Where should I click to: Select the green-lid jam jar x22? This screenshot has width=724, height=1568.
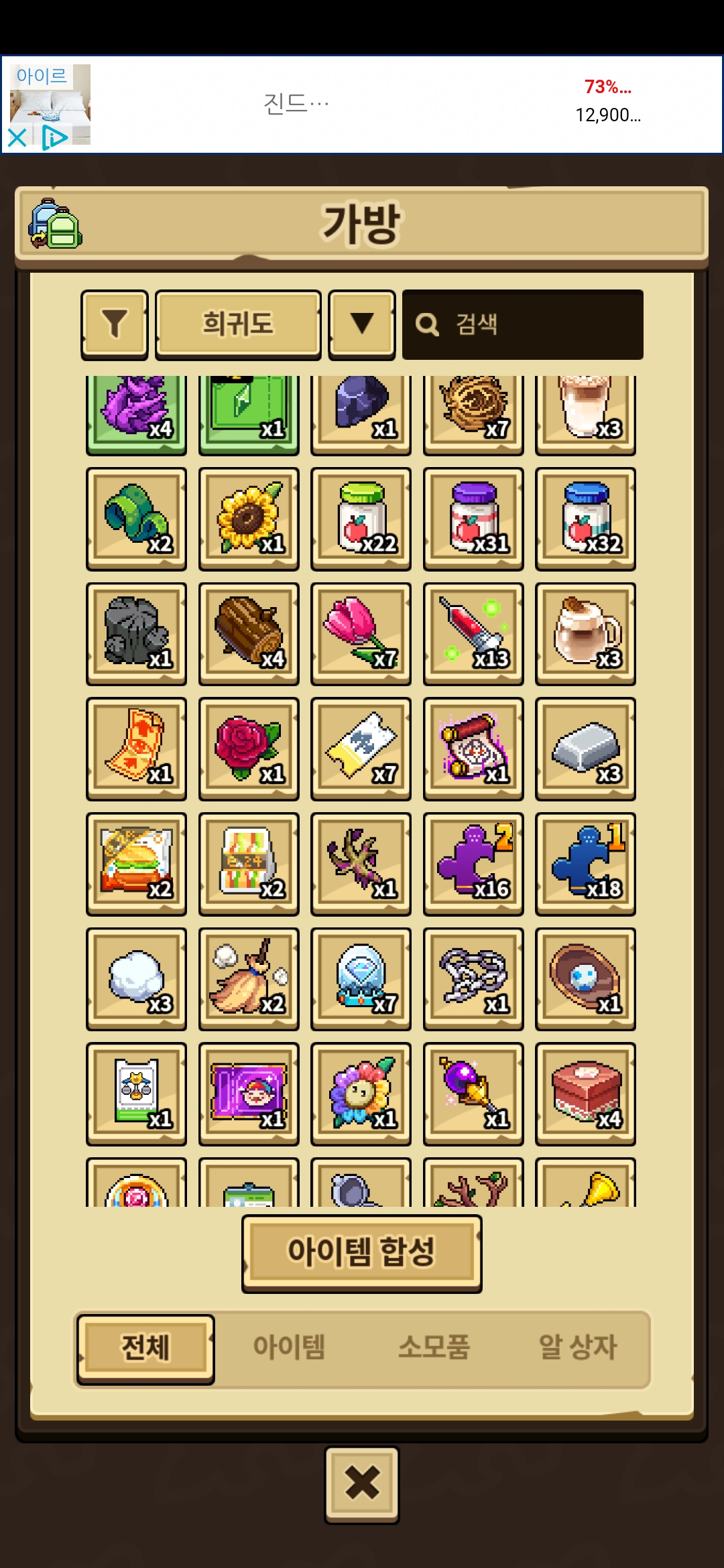click(361, 519)
